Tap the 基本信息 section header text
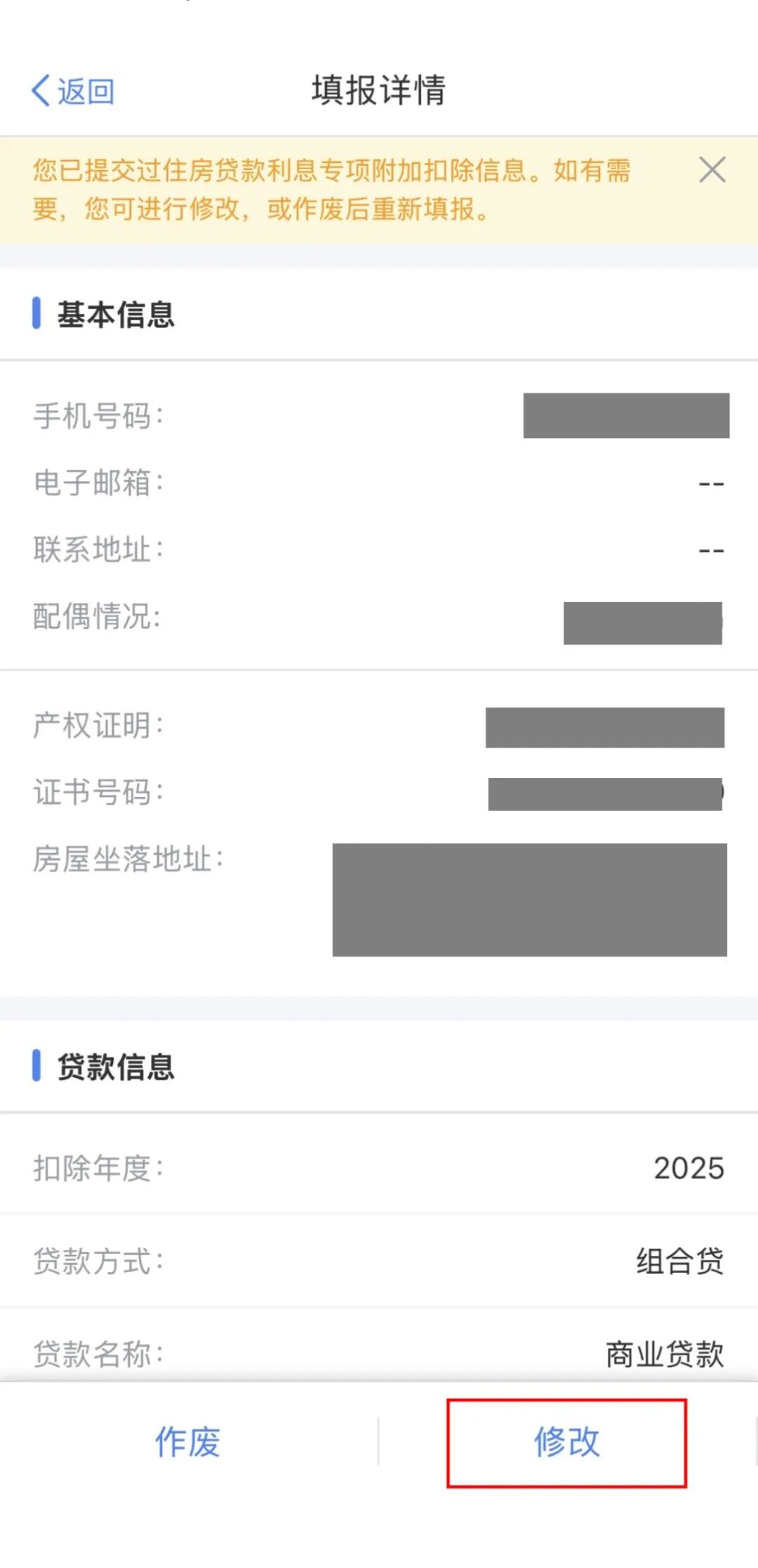This screenshot has height=1568, width=758. pyautogui.click(x=117, y=315)
